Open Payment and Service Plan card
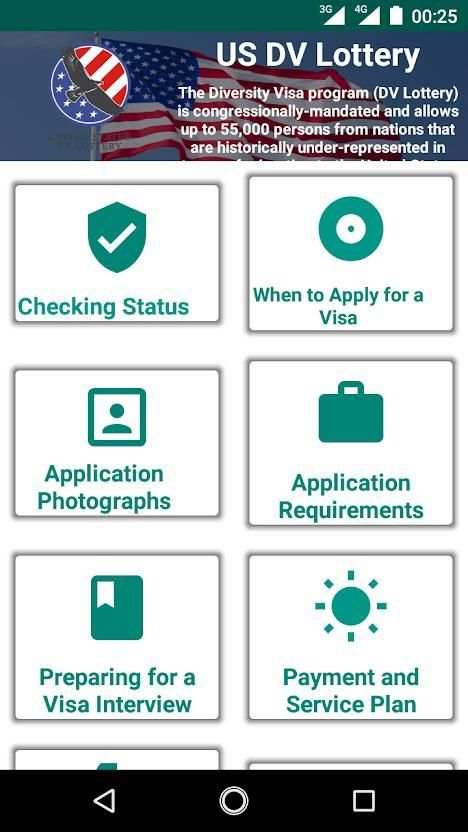This screenshot has height=832, width=468. [x=351, y=637]
